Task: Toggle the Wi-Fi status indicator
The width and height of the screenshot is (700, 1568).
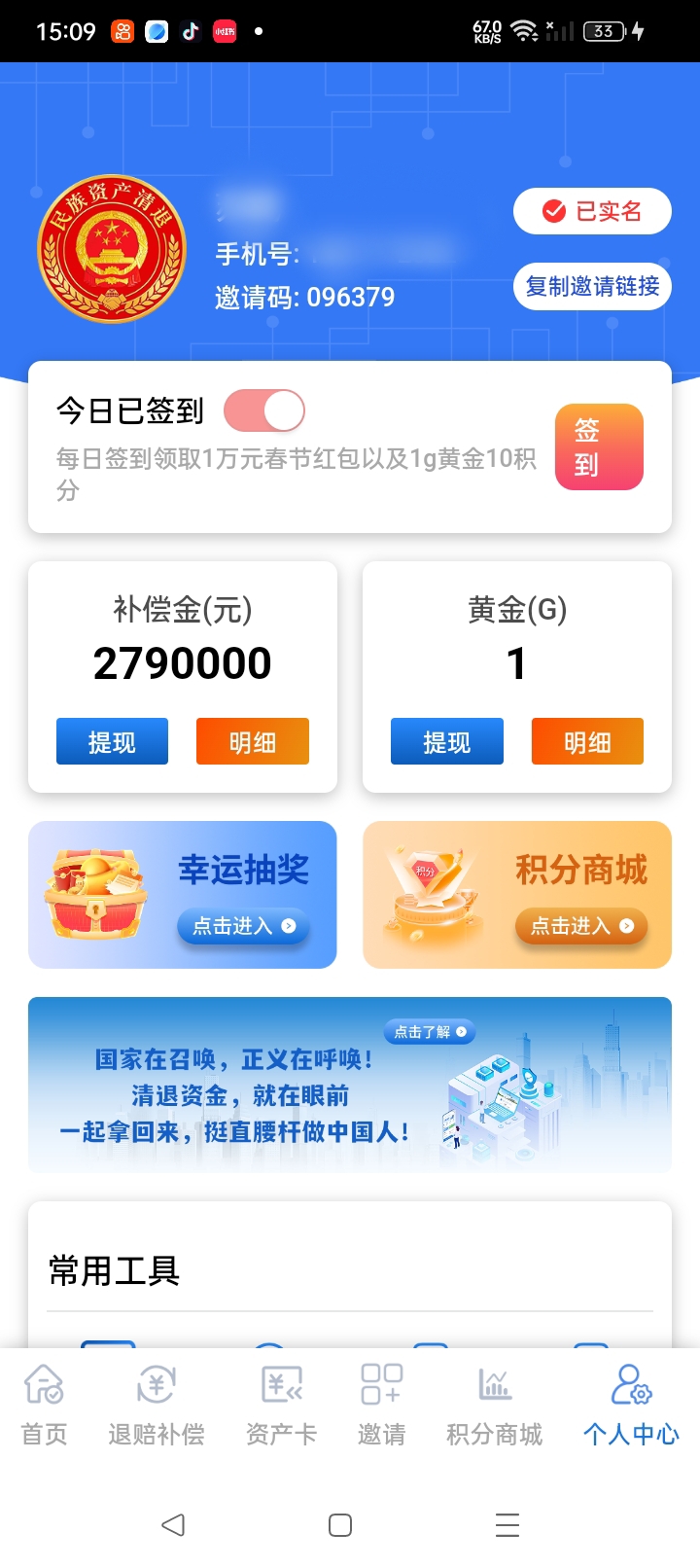Action: [x=522, y=30]
